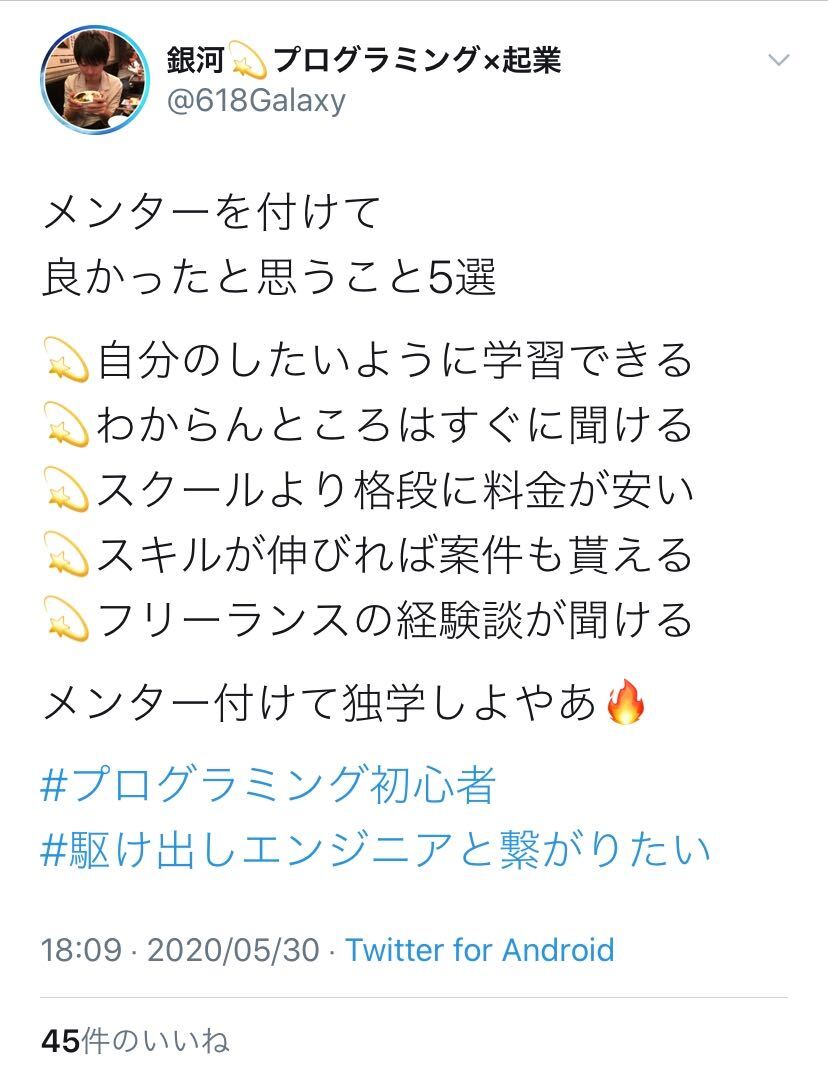Open the tweet options dropdown arrow
This screenshot has height=1069, width=828.
(778, 61)
